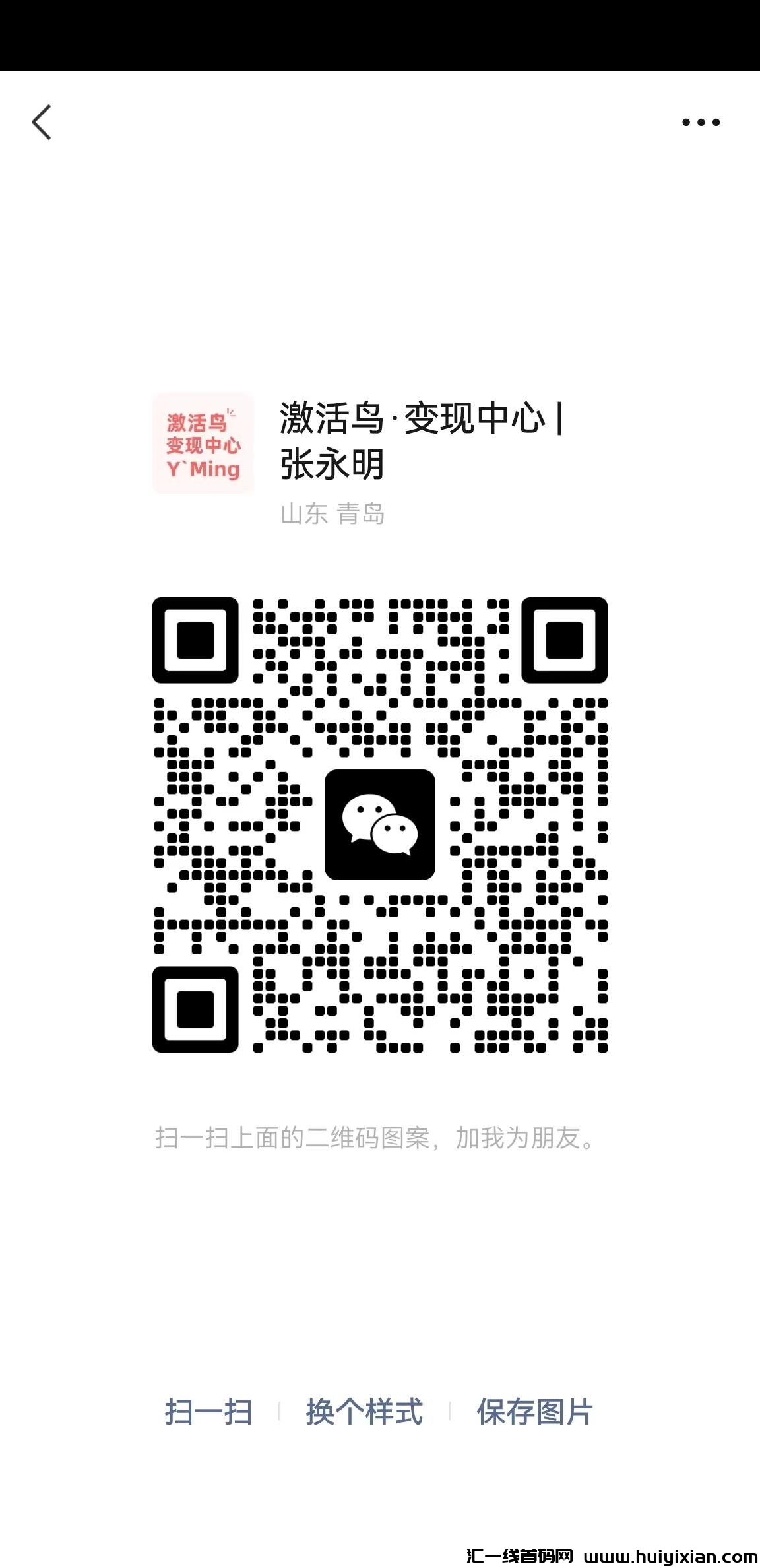
Task: Go back using the left-pointing chevron
Action: 42,122
